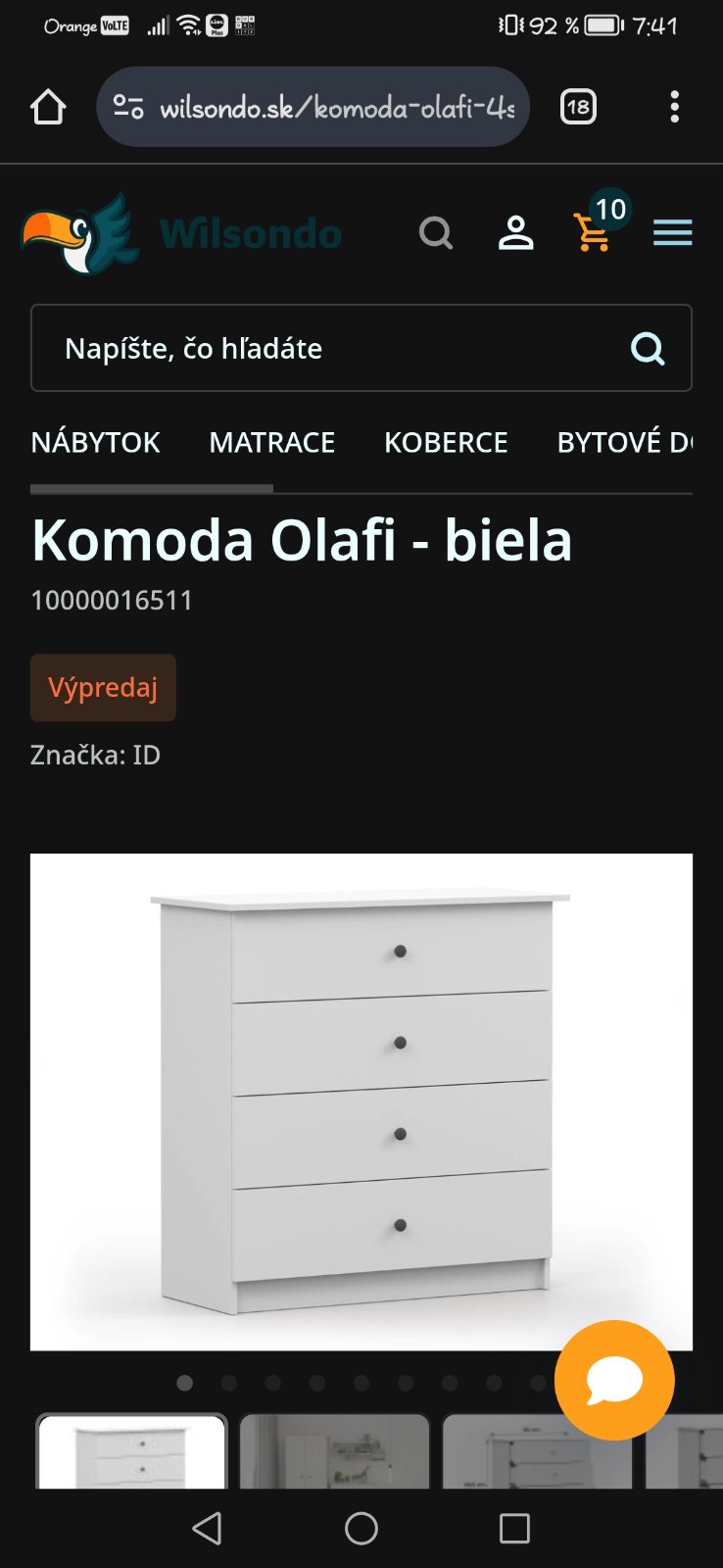This screenshot has width=723, height=1568.
Task: Open the hamburger navigation menu
Action: pos(673,233)
